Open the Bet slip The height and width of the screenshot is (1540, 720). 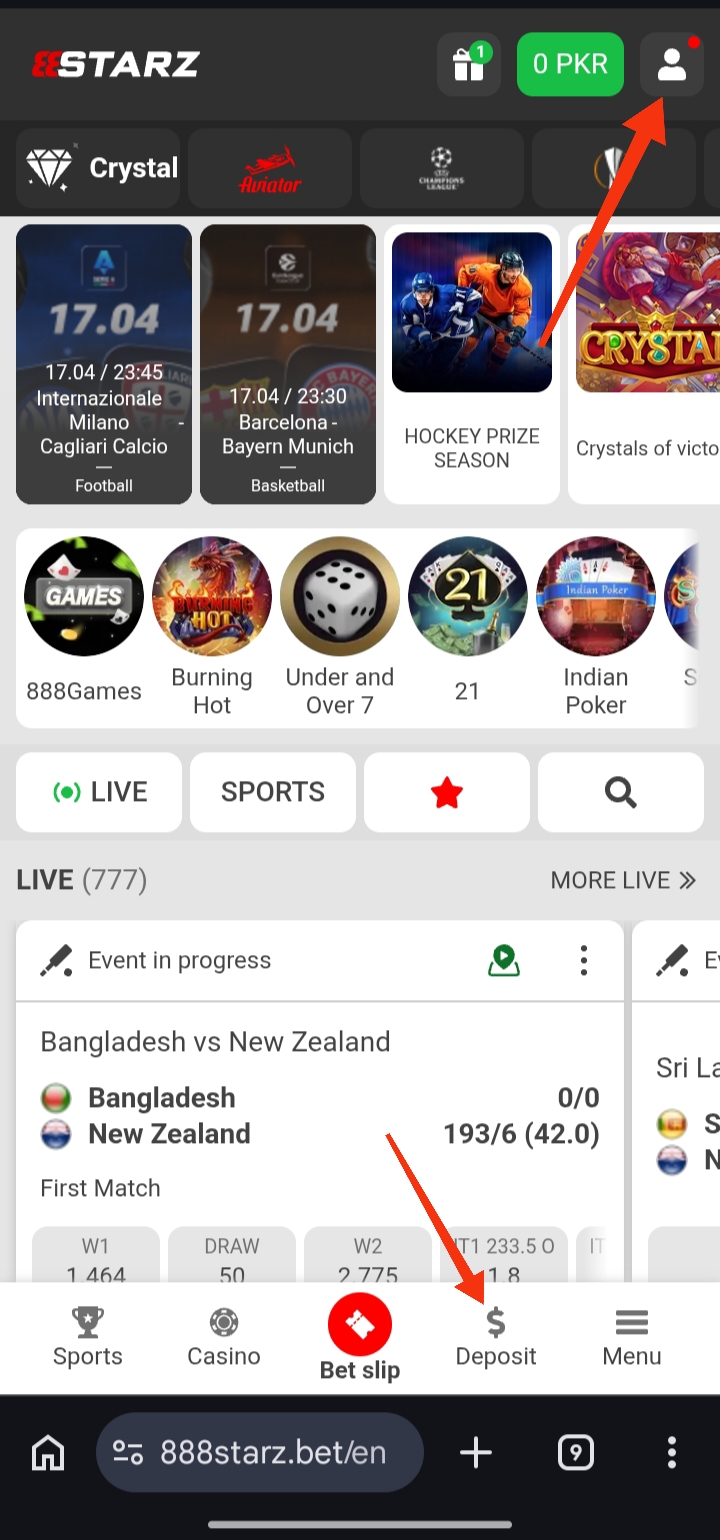point(360,1338)
